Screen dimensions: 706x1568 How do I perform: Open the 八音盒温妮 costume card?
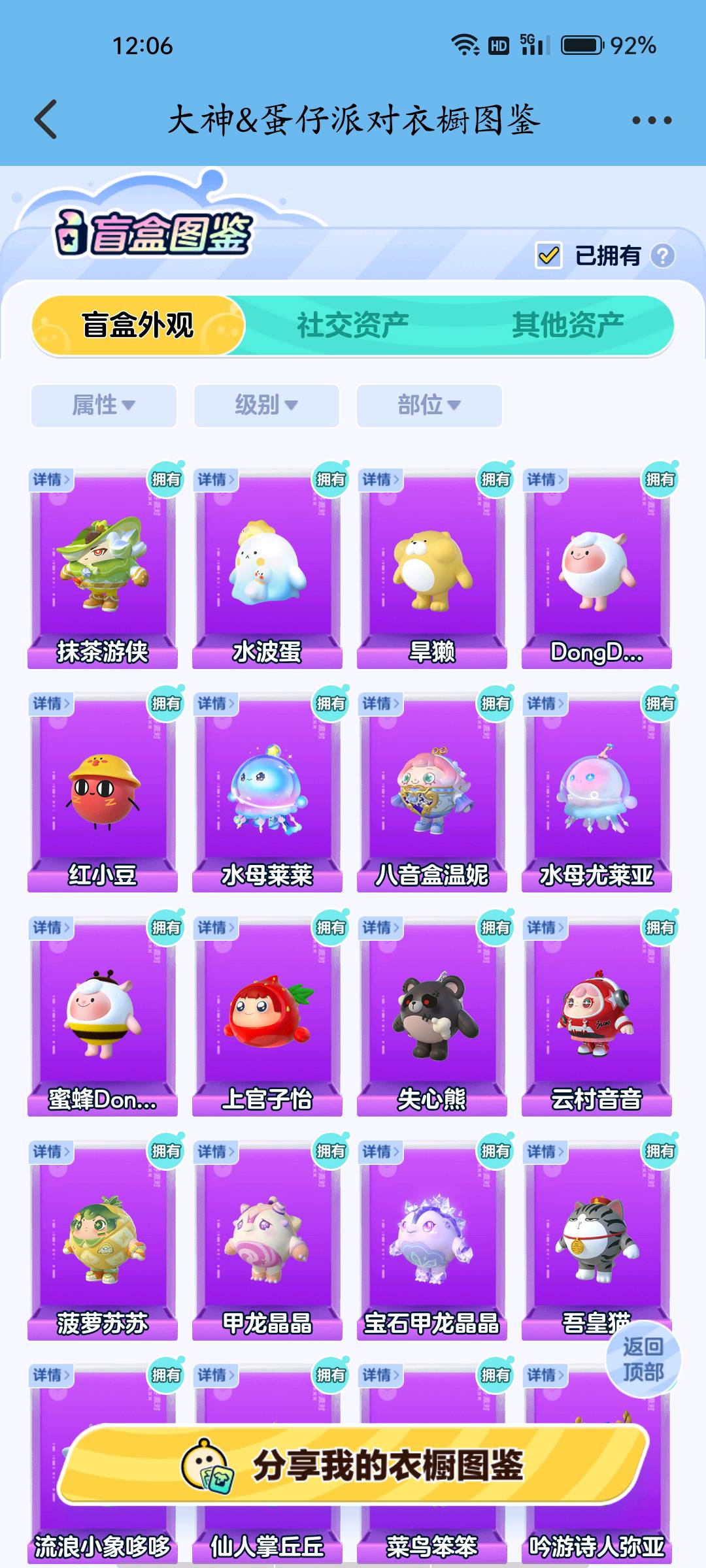tap(432, 792)
